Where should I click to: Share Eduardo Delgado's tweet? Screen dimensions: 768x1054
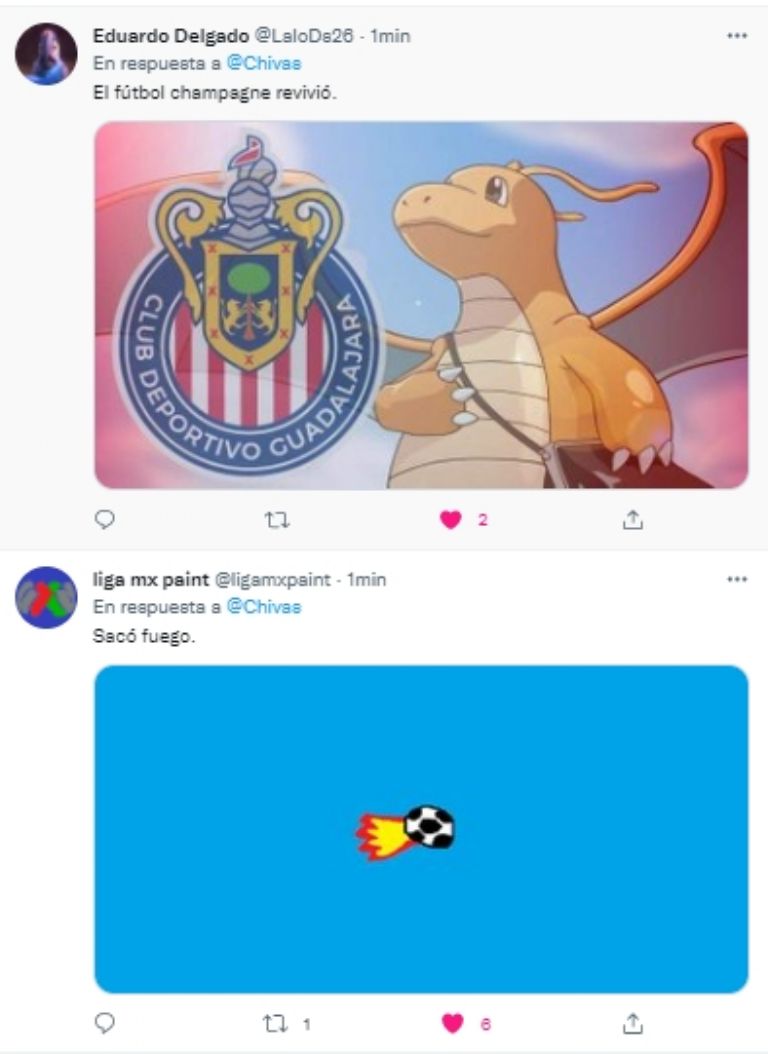(x=632, y=519)
